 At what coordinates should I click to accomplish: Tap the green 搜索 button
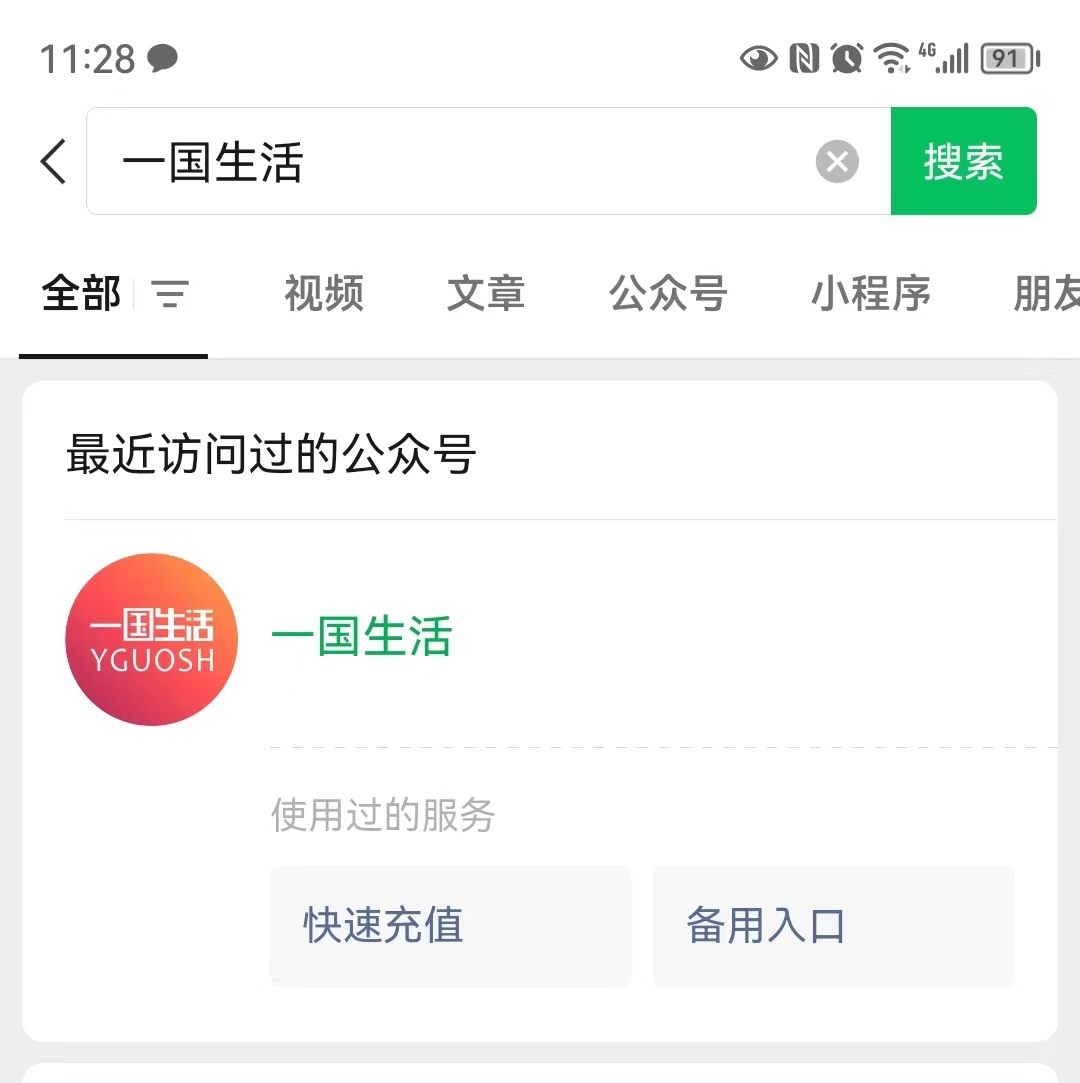pos(963,161)
